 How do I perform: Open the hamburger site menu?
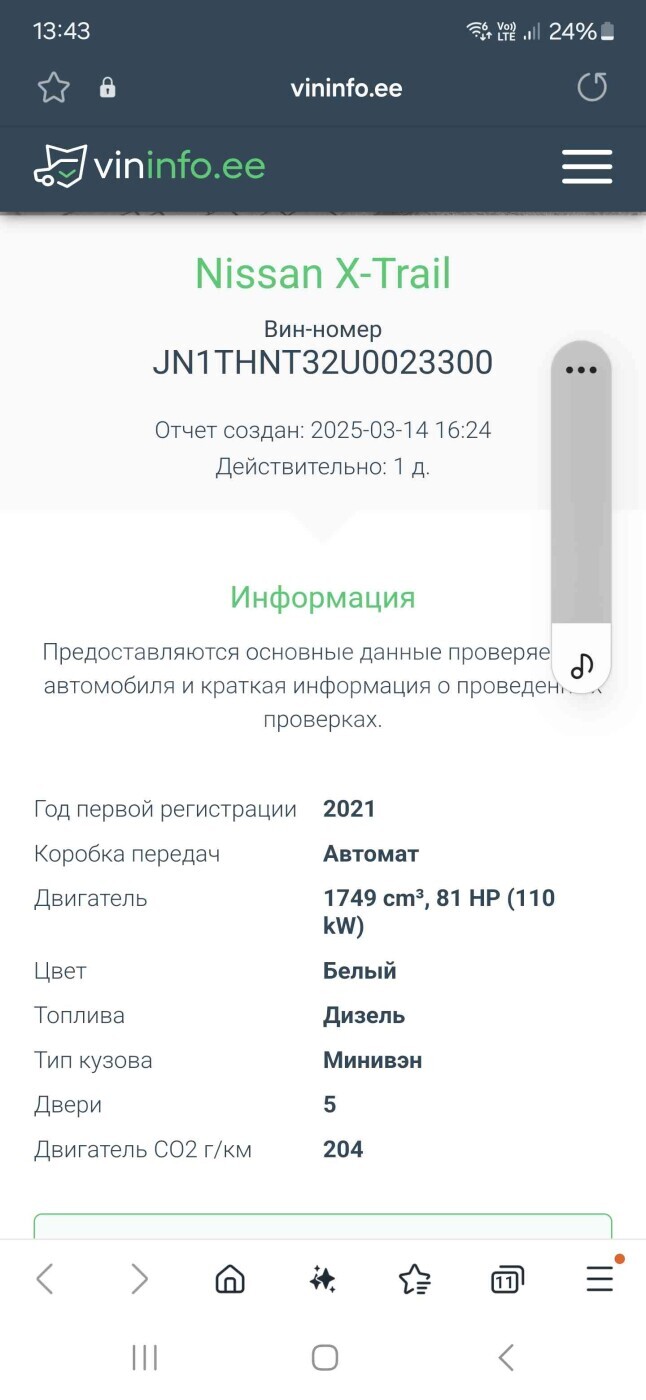587,166
